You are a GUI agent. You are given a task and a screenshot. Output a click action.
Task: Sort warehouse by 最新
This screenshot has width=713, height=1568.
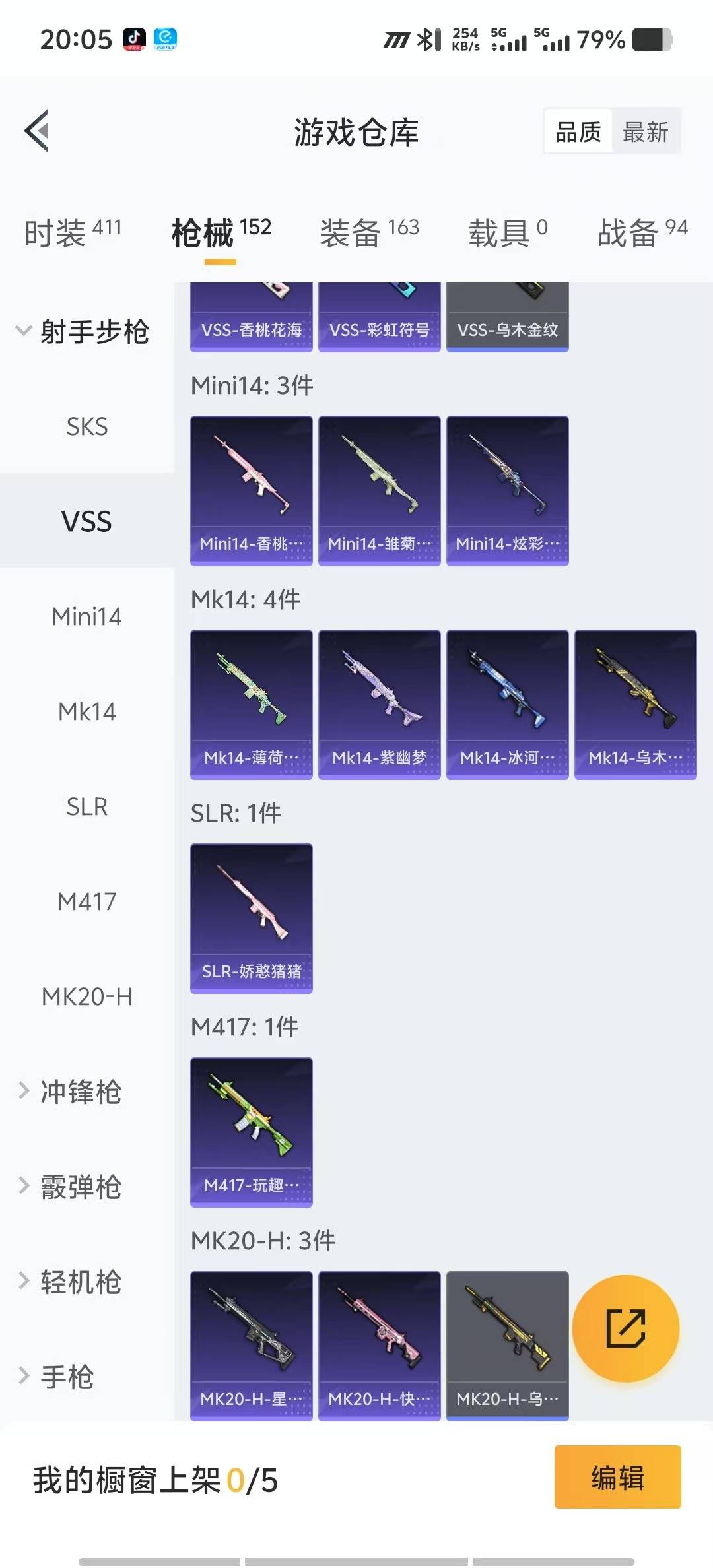pyautogui.click(x=645, y=132)
